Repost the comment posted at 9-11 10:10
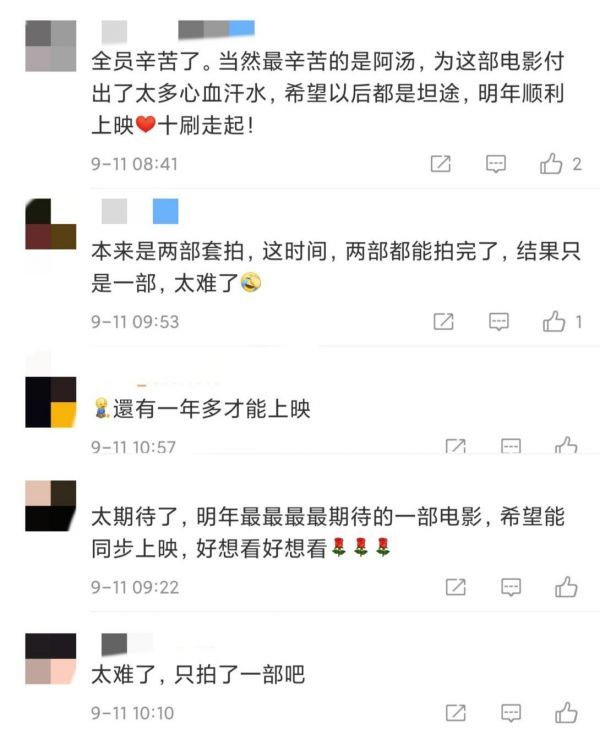The height and width of the screenshot is (735, 600). coord(456,713)
